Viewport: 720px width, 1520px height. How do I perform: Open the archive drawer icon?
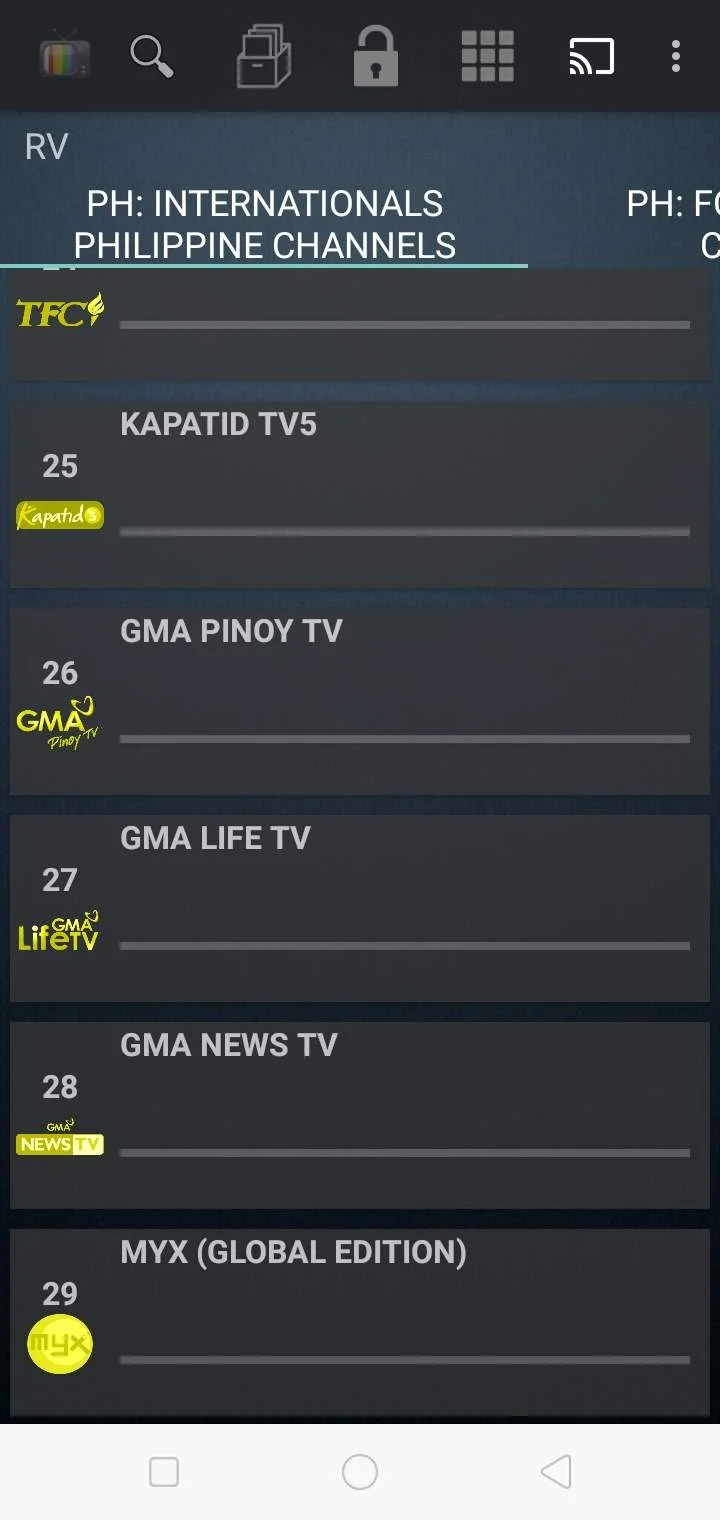coord(263,56)
